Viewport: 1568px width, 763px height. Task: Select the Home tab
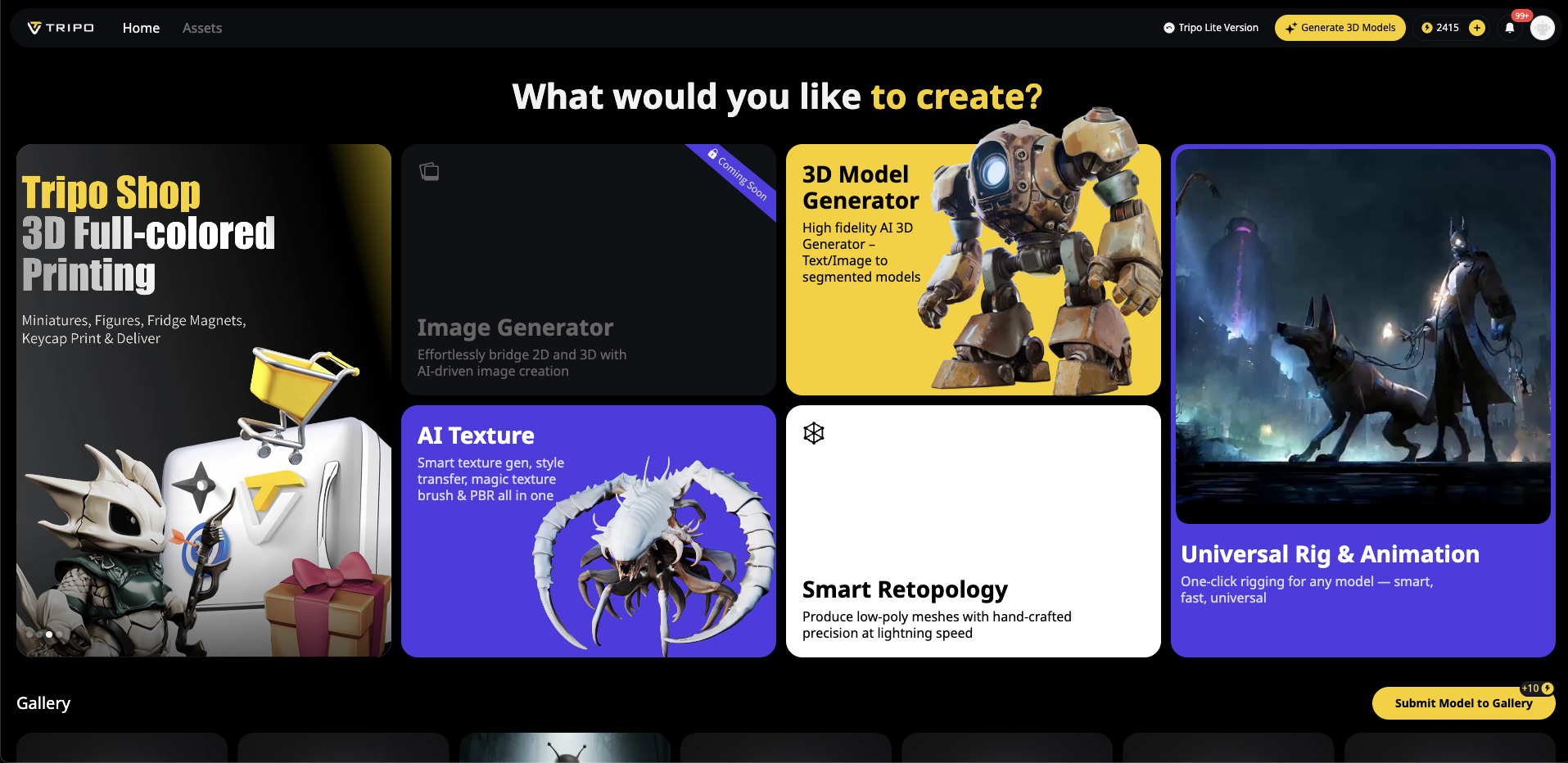141,28
